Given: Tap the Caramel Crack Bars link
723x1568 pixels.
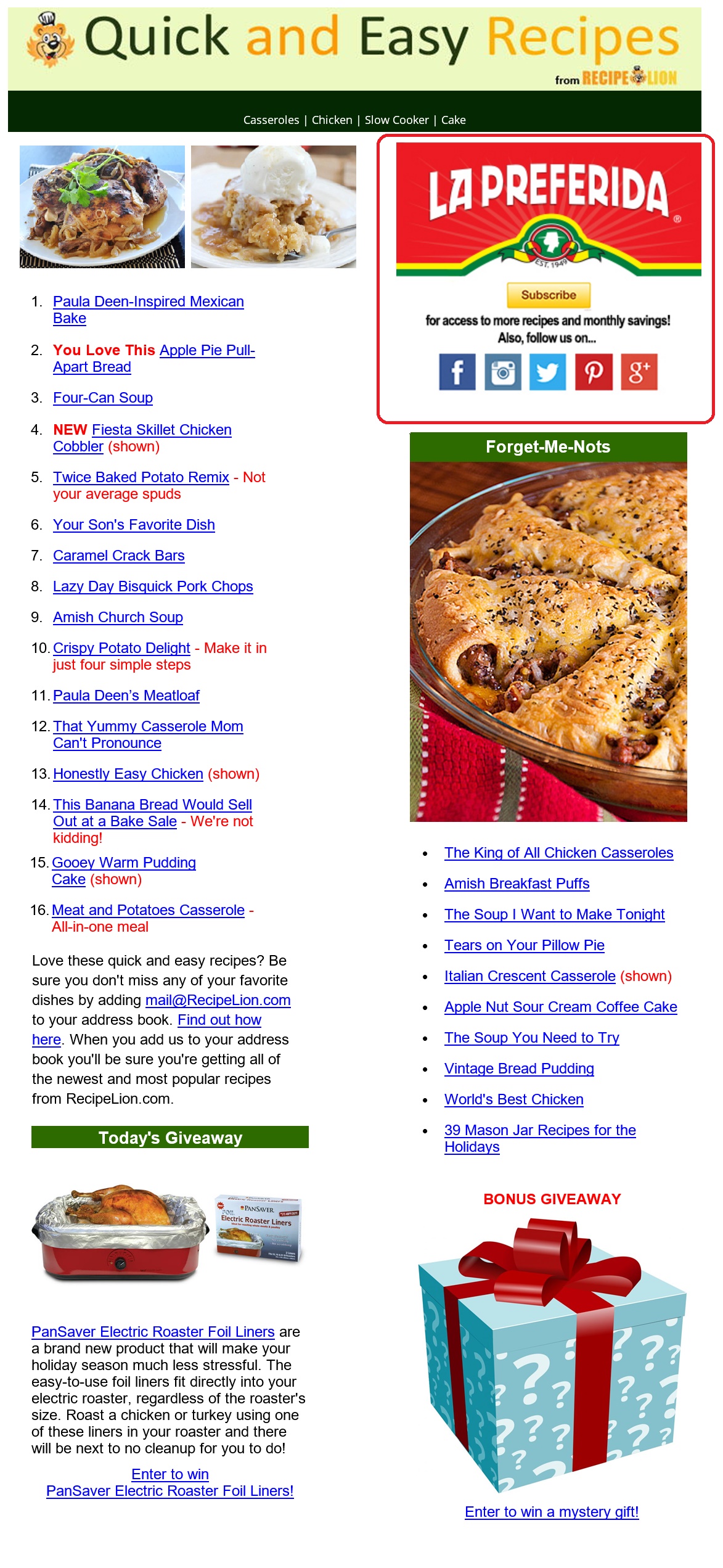Looking at the screenshot, I should tap(119, 556).
